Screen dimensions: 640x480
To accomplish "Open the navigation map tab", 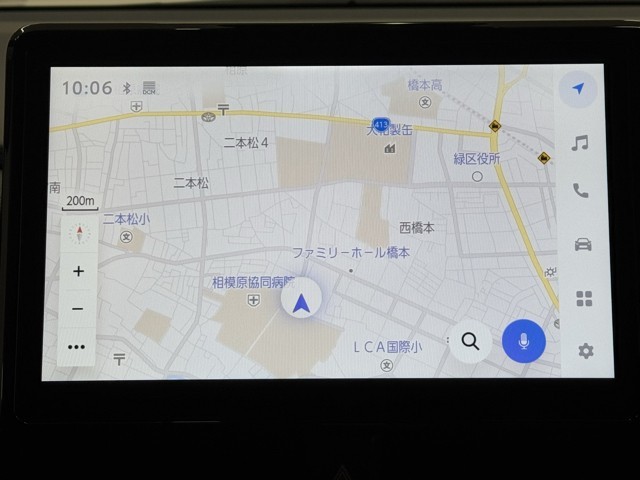I will (x=577, y=90).
